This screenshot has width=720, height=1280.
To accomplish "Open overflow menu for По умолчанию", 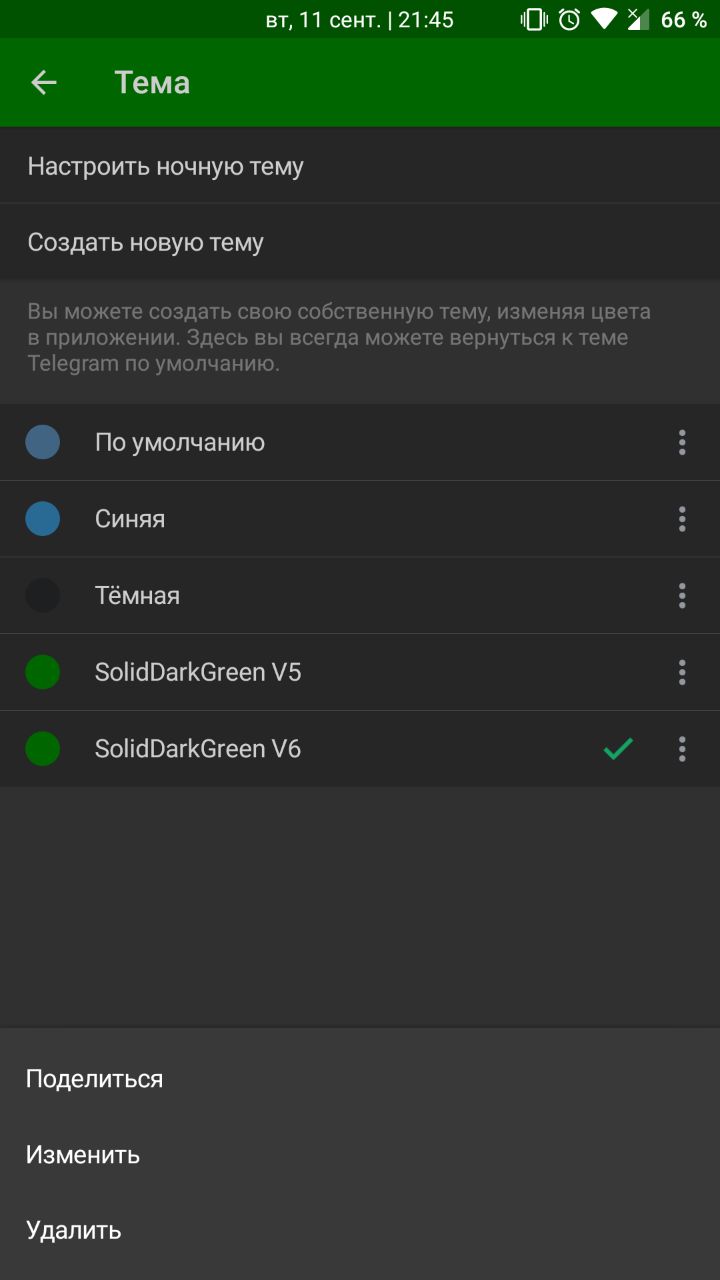I will 682,442.
